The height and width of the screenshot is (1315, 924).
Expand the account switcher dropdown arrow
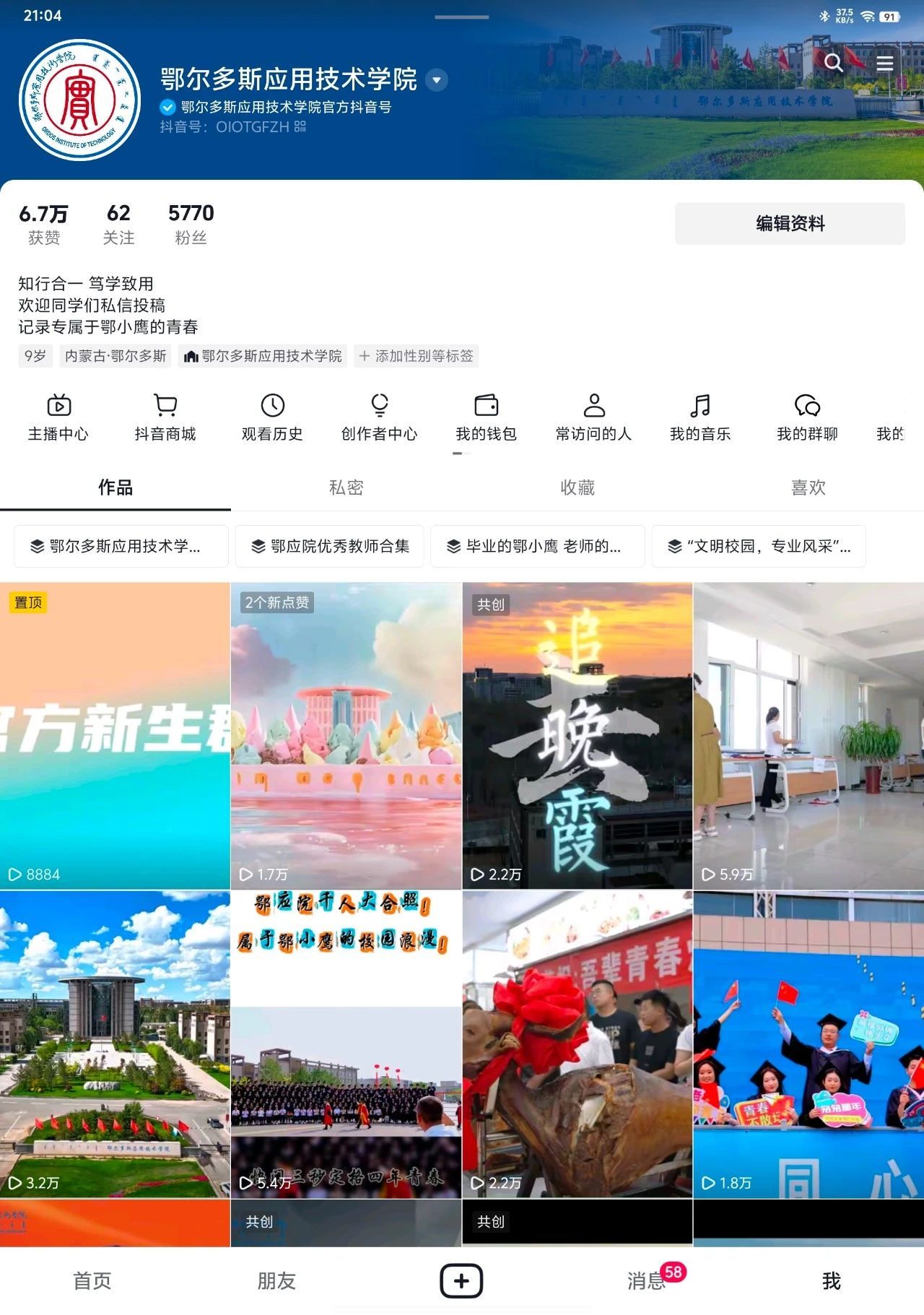437,79
